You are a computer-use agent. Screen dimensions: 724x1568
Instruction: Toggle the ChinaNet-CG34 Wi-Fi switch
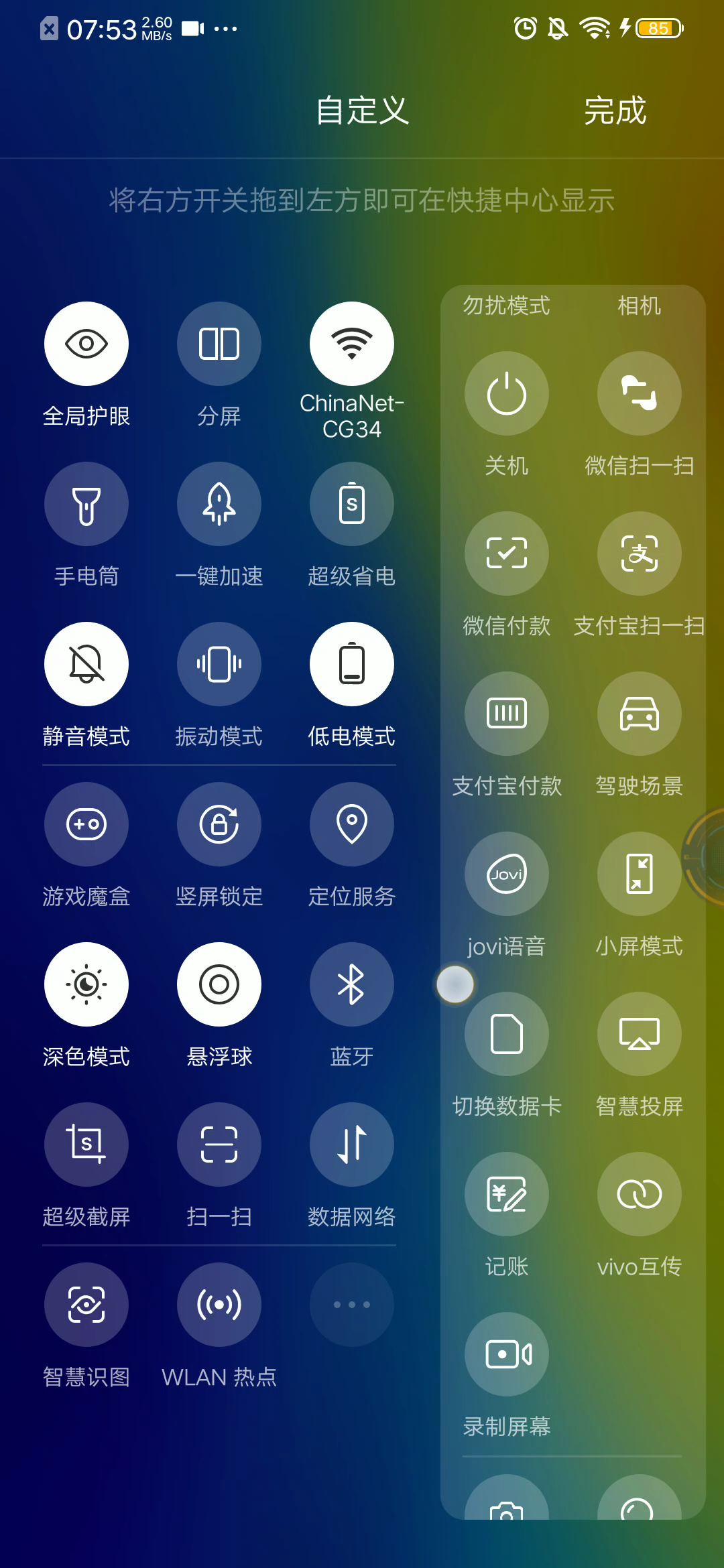352,344
